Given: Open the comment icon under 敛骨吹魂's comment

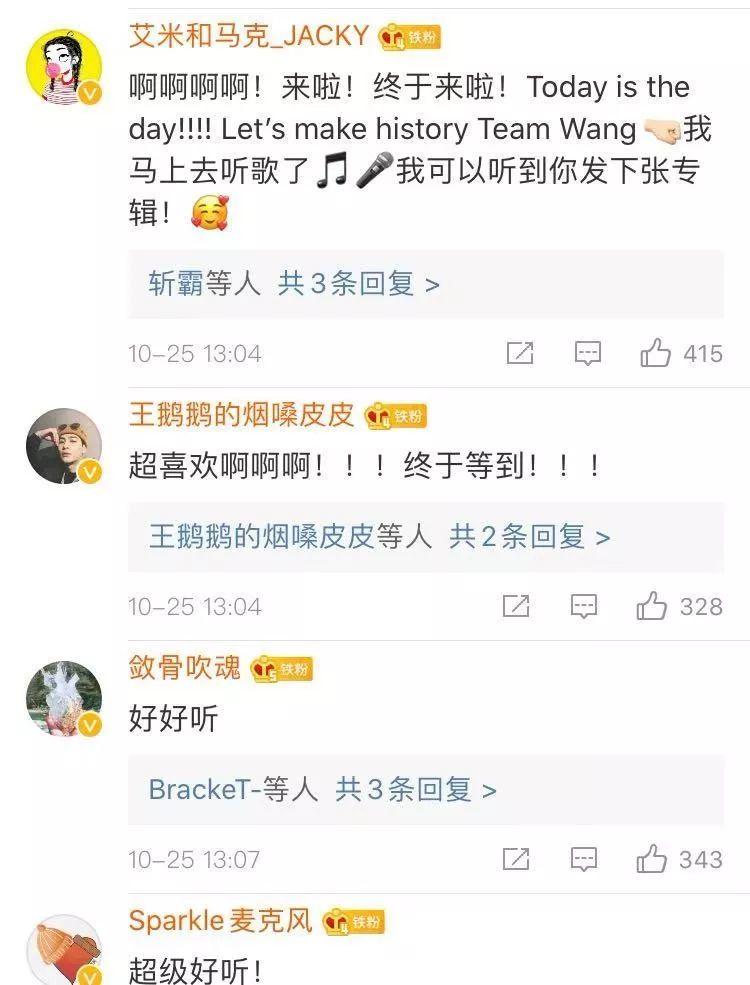Looking at the screenshot, I should click(589, 859).
